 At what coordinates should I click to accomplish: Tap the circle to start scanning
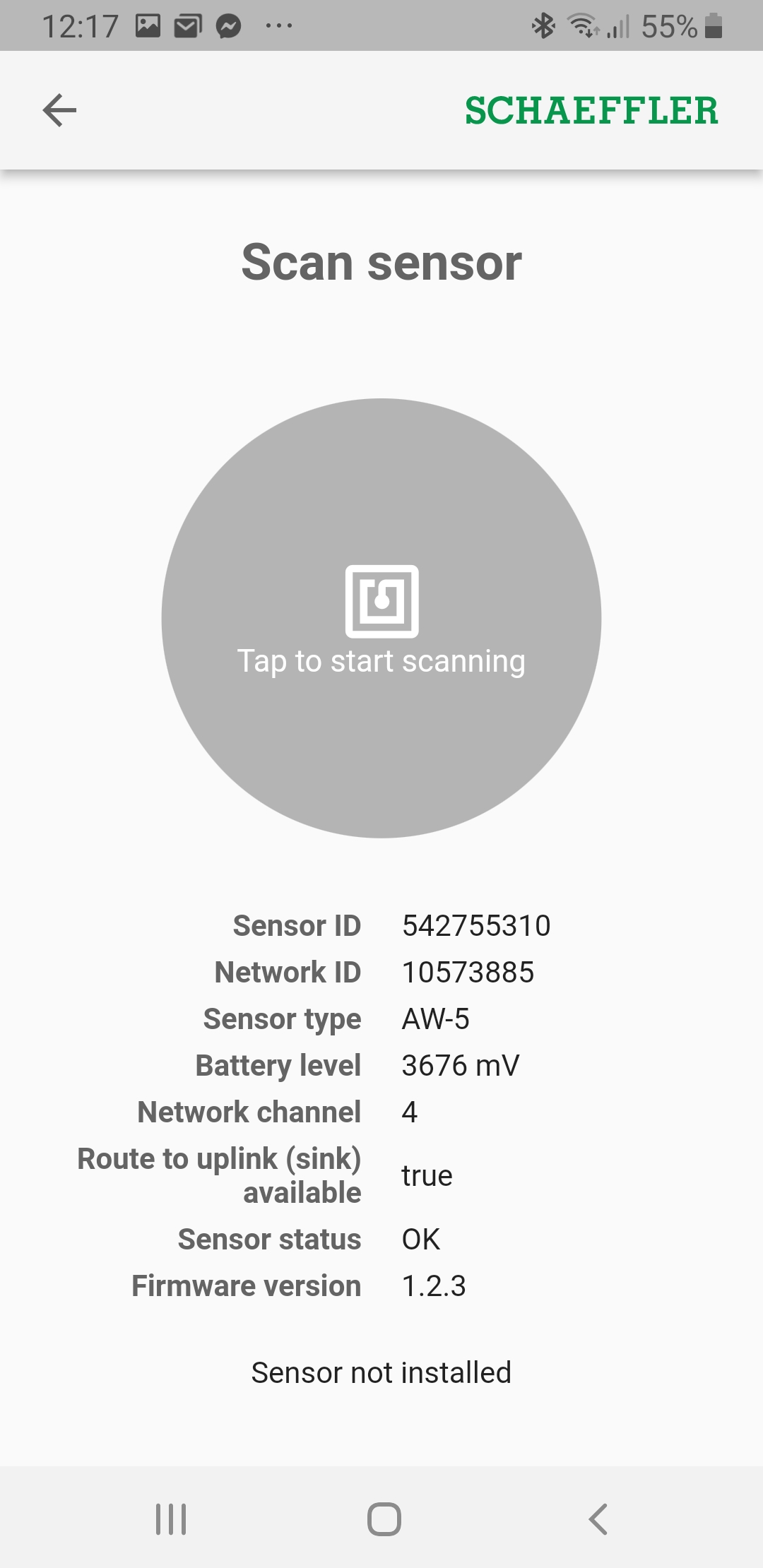point(381,618)
